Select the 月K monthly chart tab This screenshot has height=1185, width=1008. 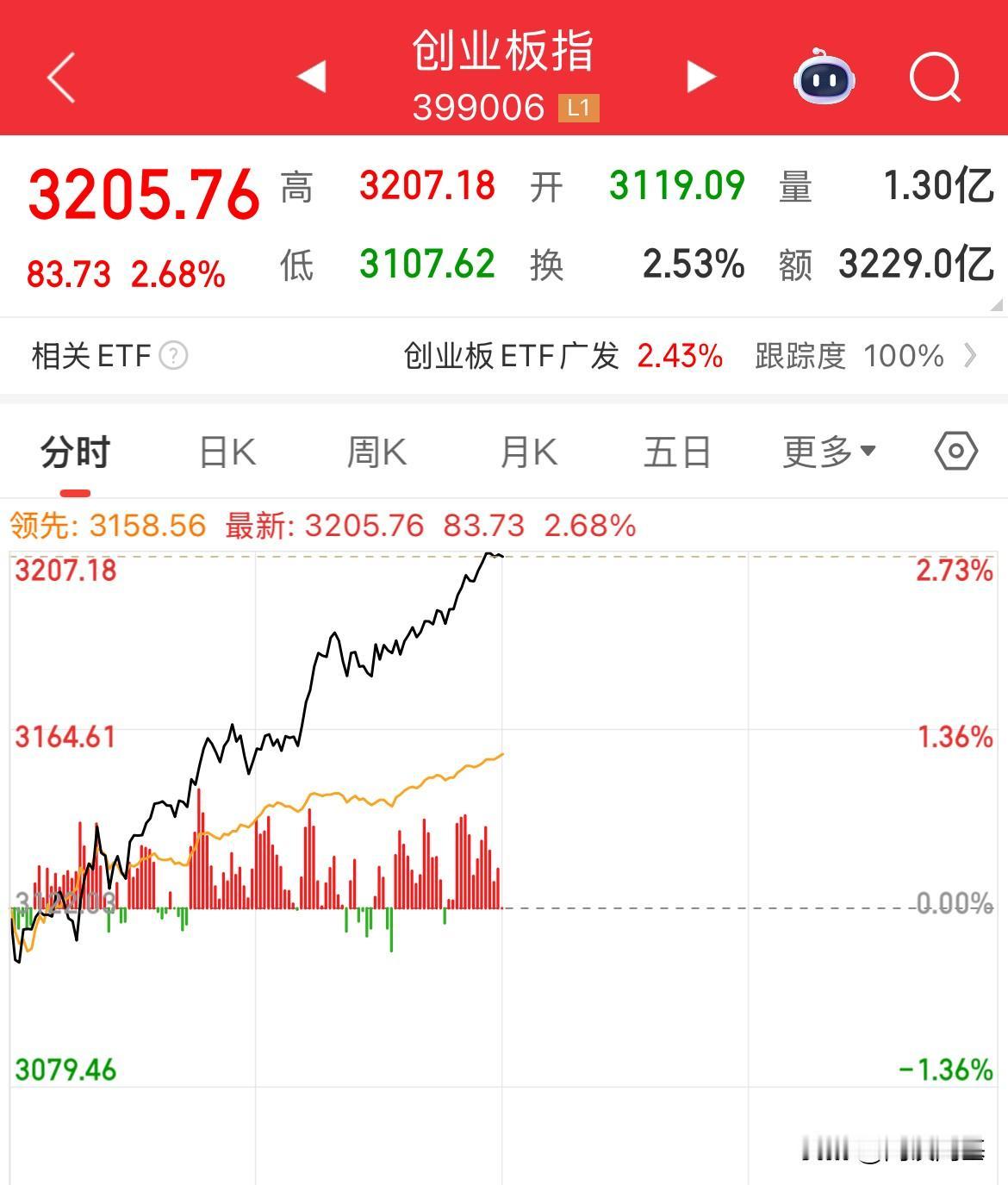pyautogui.click(x=527, y=451)
